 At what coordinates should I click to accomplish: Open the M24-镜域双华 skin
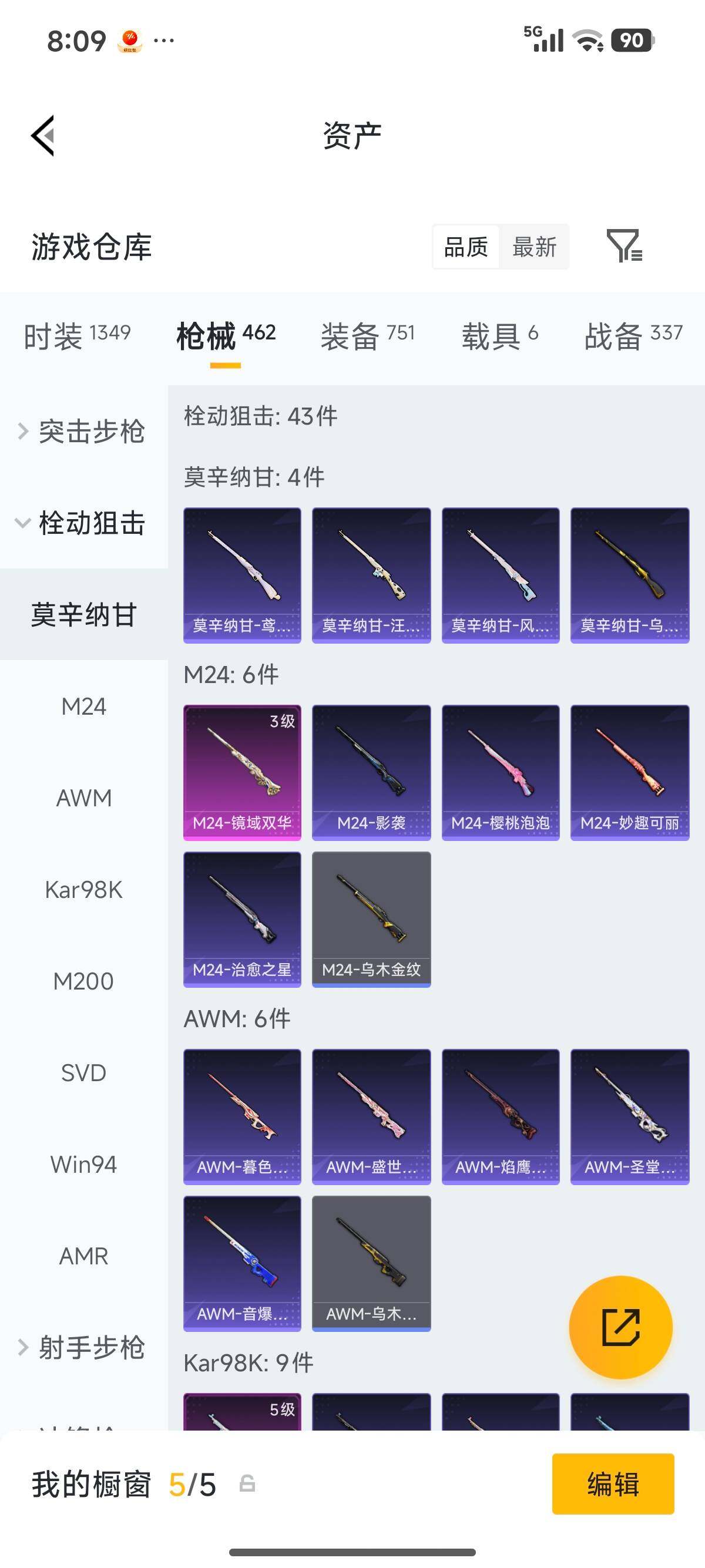(x=242, y=772)
